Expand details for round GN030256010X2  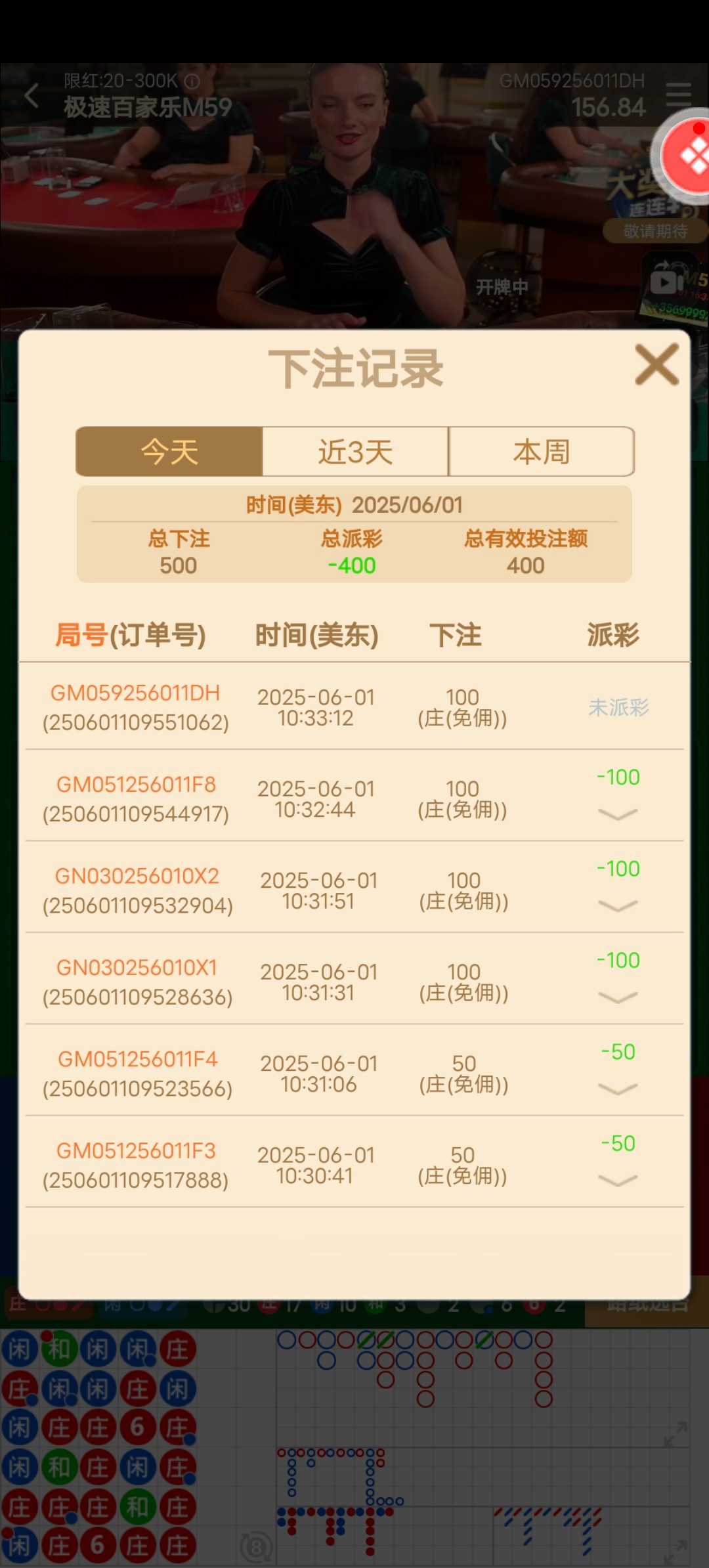pos(618,905)
